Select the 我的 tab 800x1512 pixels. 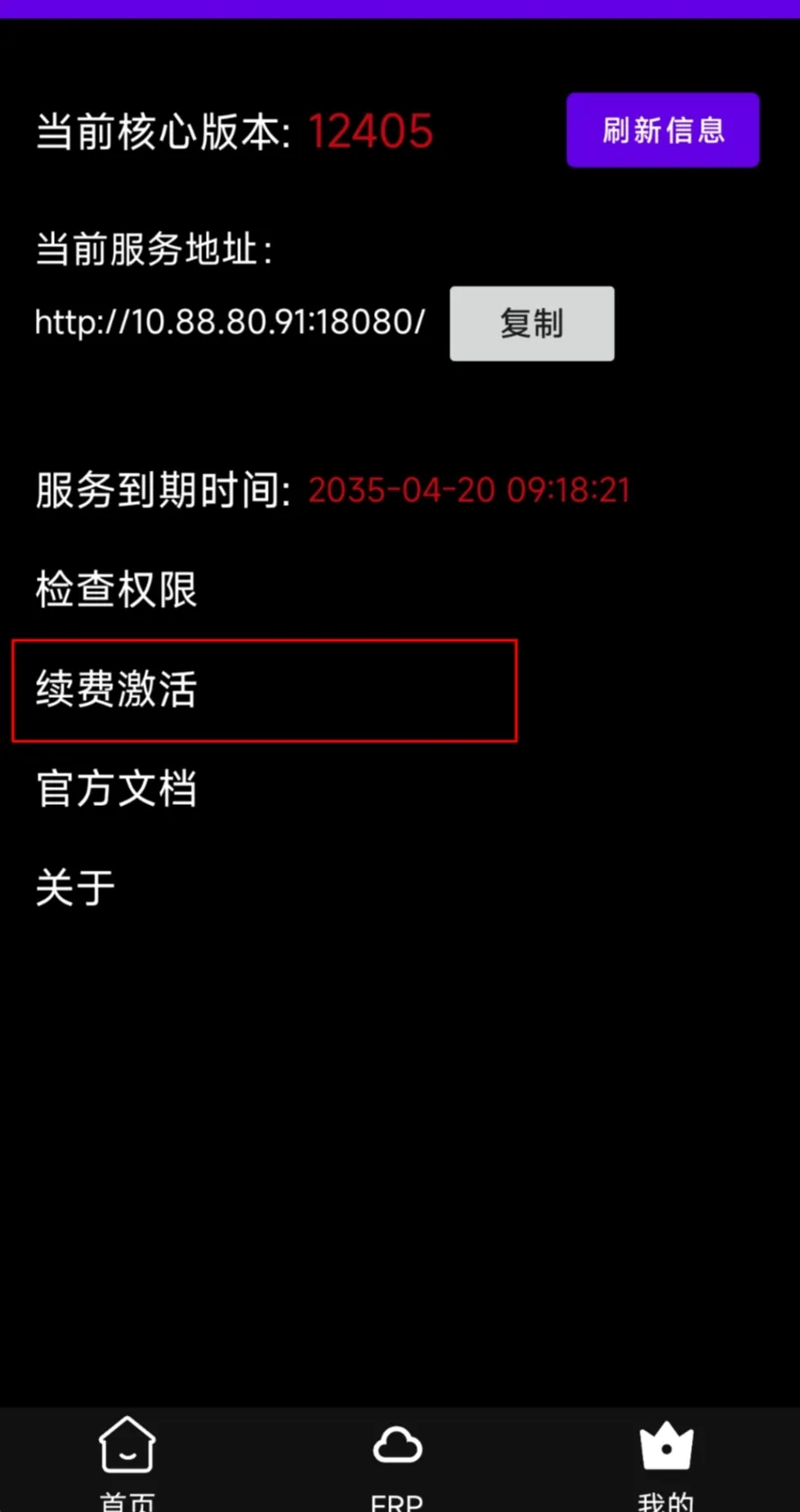pos(666,1460)
